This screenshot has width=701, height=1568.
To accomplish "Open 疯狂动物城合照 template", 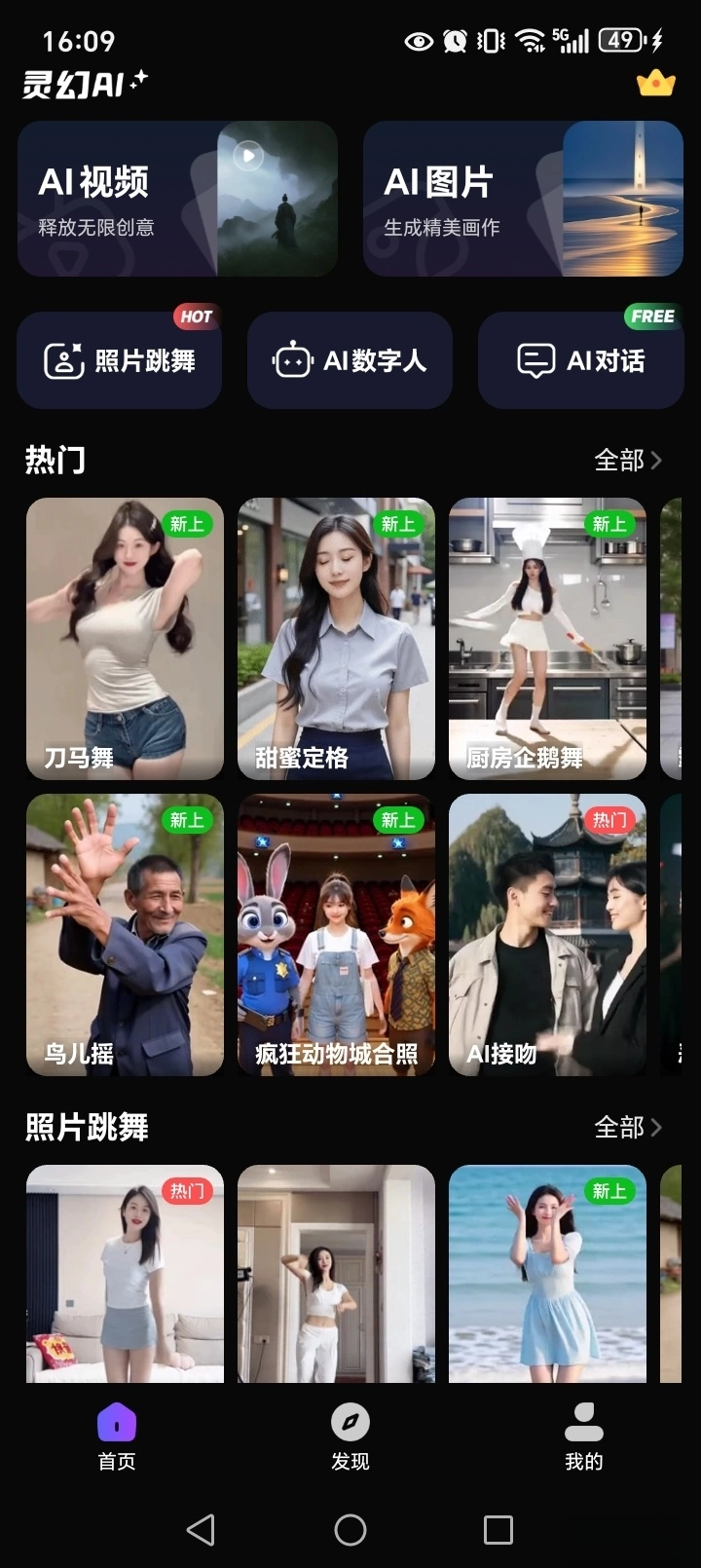I will [336, 935].
